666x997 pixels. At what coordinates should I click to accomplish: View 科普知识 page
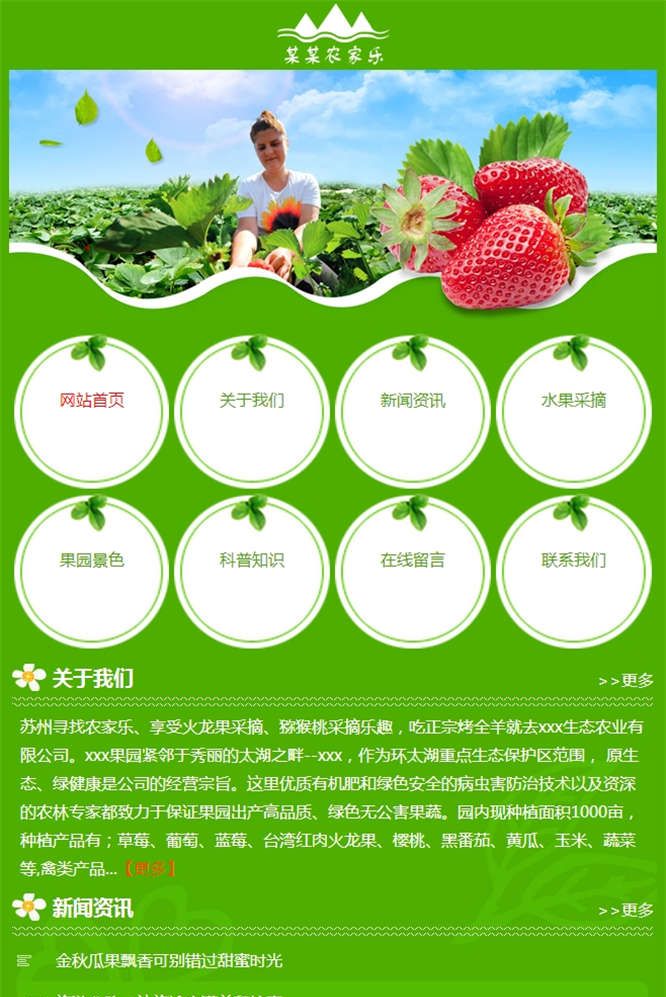[x=252, y=561]
